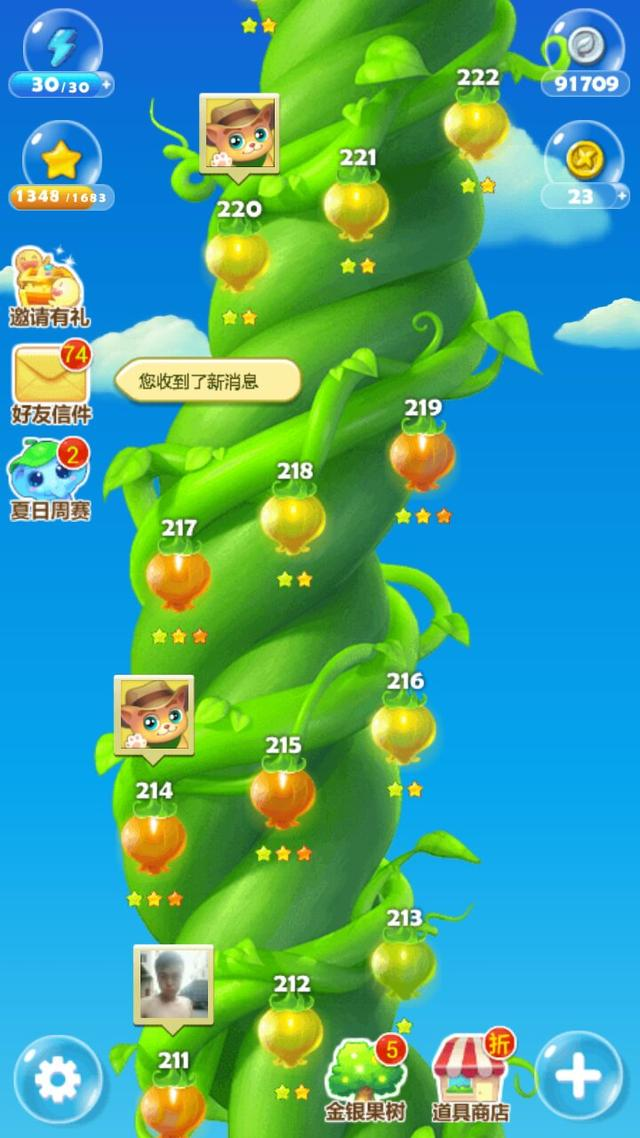This screenshot has width=640, height=1138.
Task: Select level 216
Action: [x=403, y=728]
